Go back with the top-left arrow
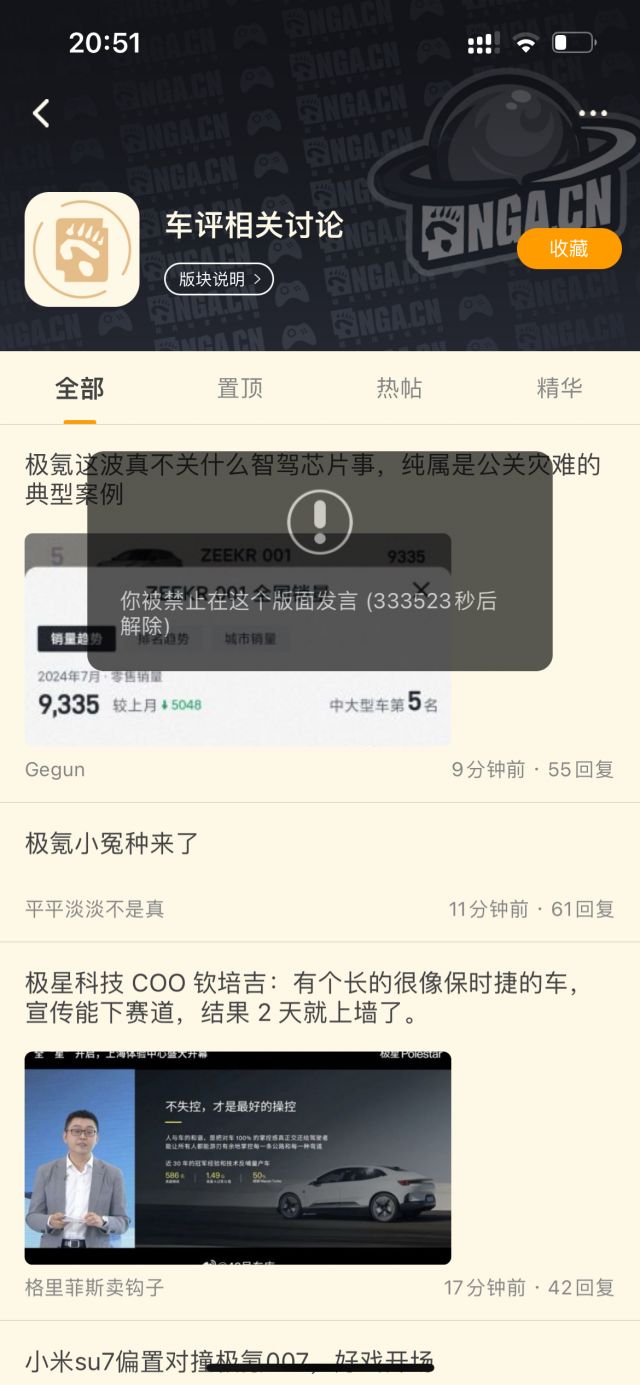 pos(41,113)
